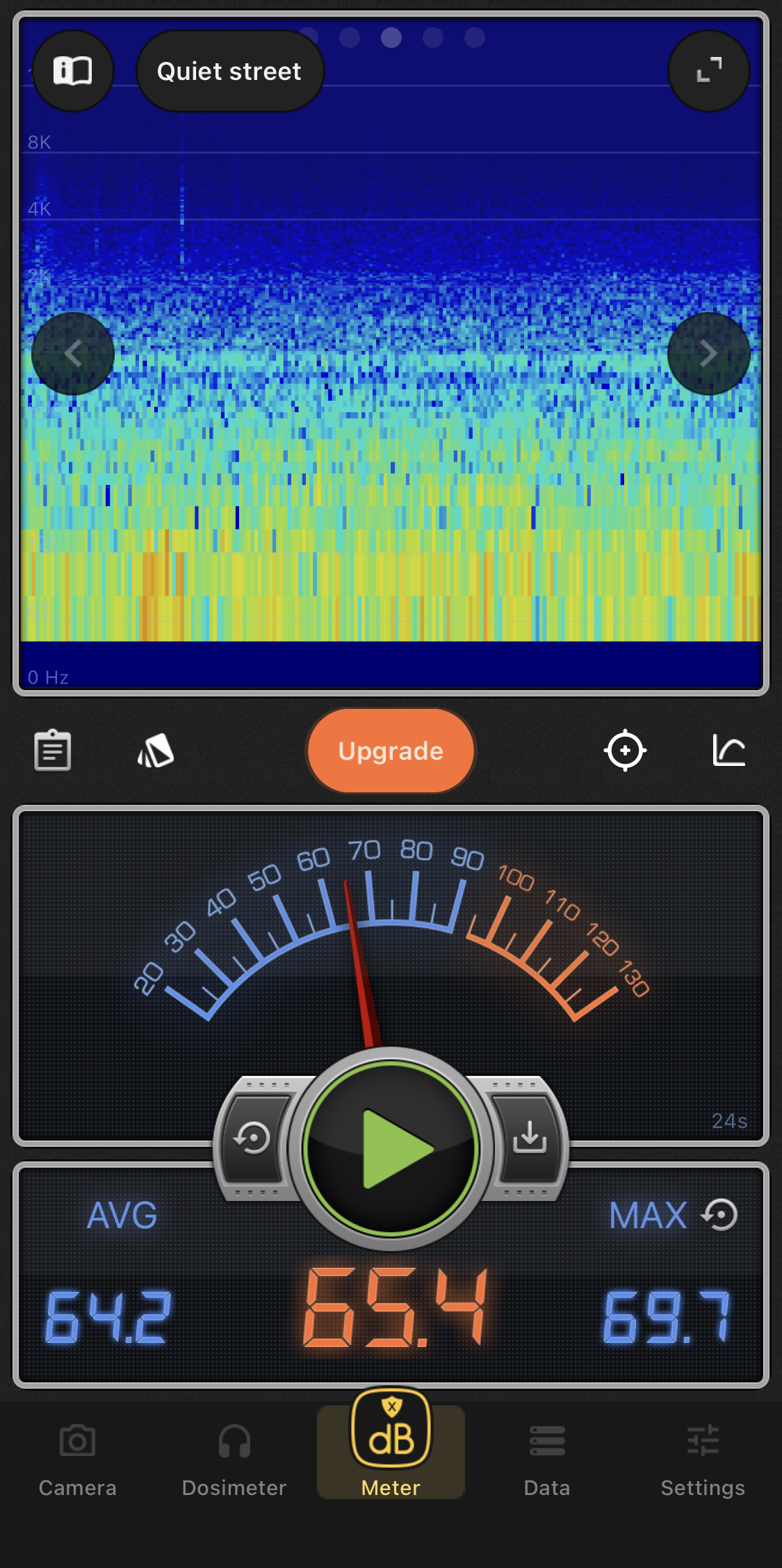The image size is (782, 1568).
Task: Tap the Quiet street label chip
Action: coord(229,71)
